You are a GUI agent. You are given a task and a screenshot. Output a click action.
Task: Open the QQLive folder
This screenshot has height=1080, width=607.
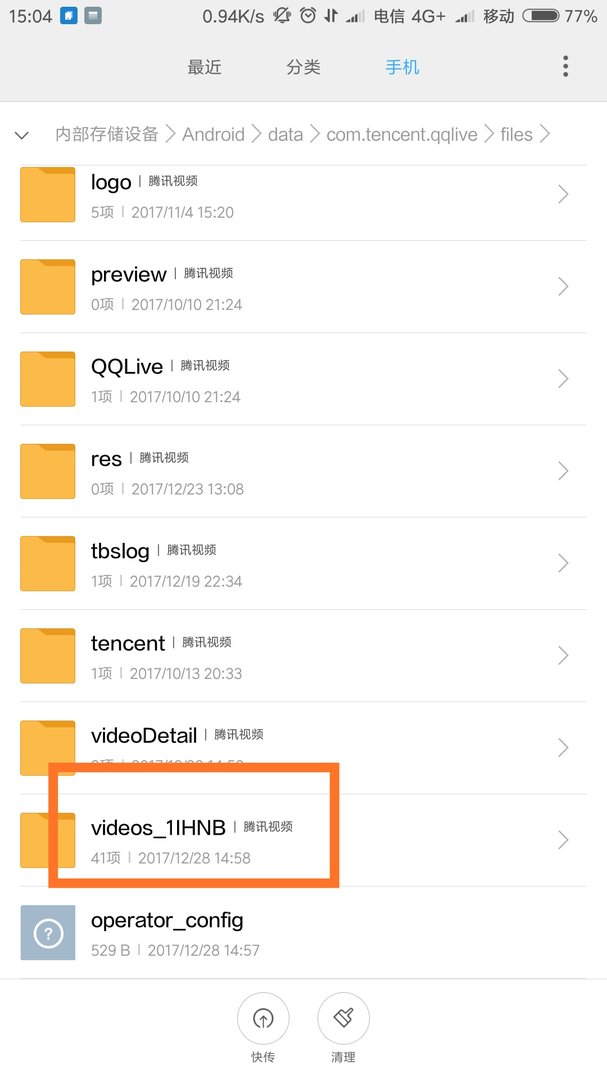(x=300, y=379)
